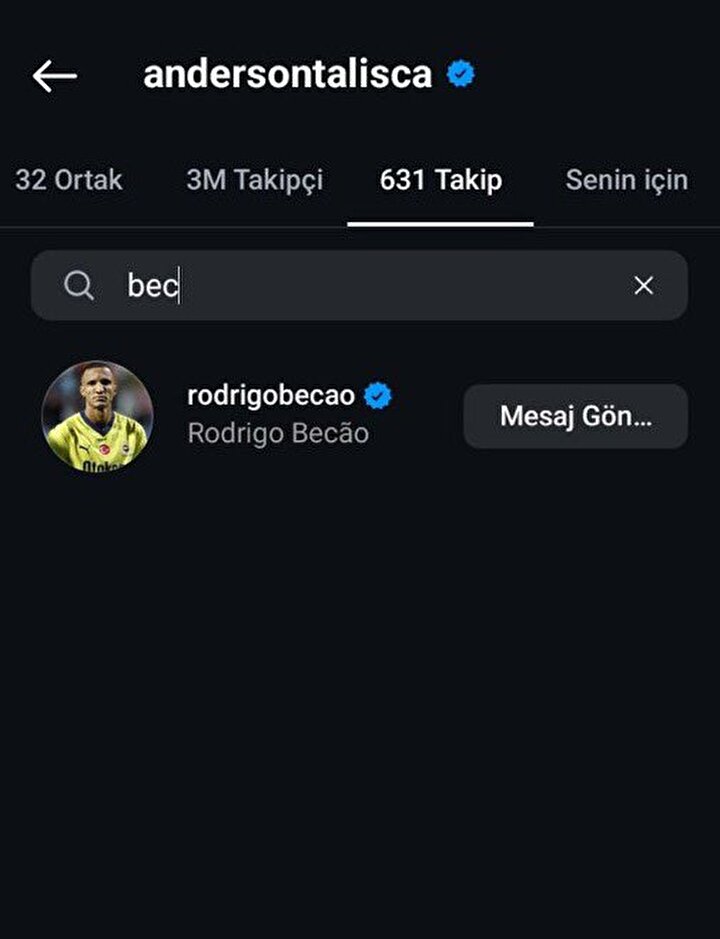The width and height of the screenshot is (720, 939).
Task: Select the 631 Takip tab
Action: point(440,180)
